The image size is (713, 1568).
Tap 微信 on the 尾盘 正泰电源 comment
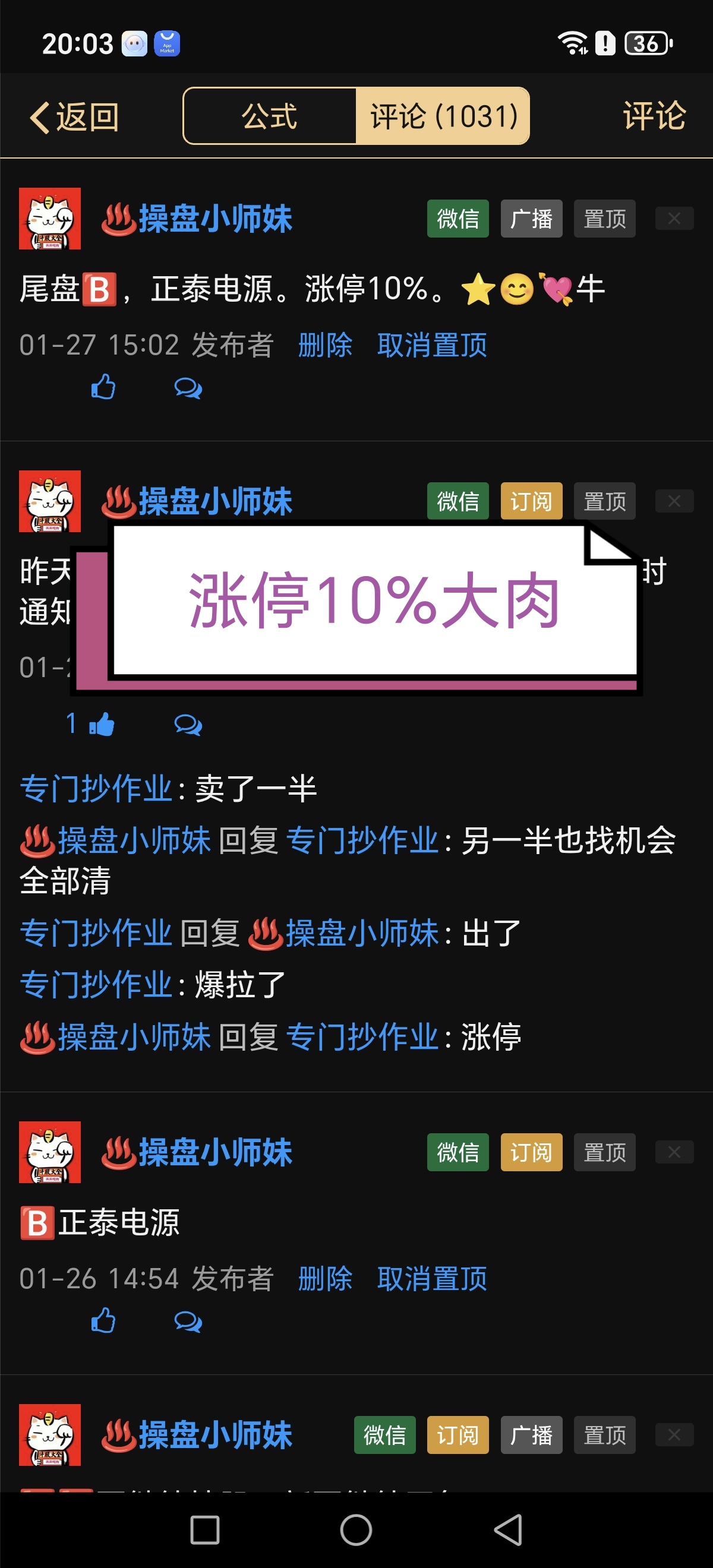458,219
